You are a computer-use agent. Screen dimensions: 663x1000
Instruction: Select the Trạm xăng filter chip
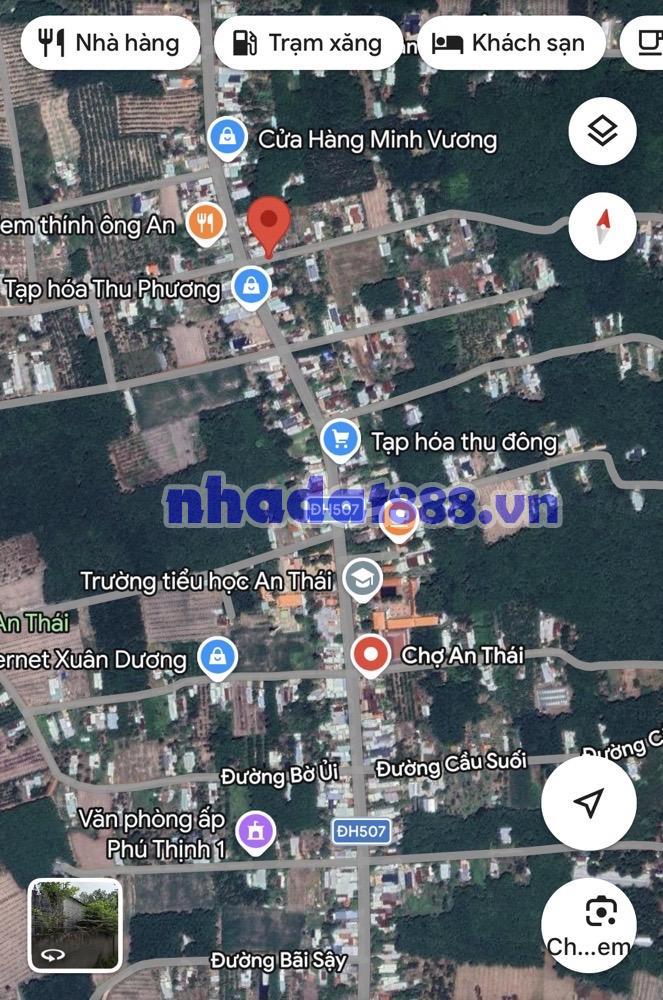click(x=308, y=43)
